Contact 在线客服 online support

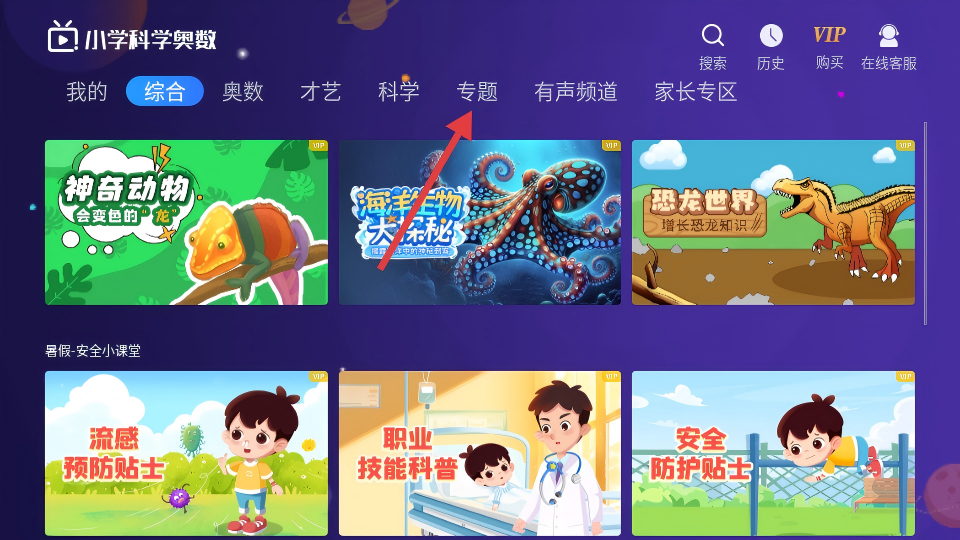(888, 45)
